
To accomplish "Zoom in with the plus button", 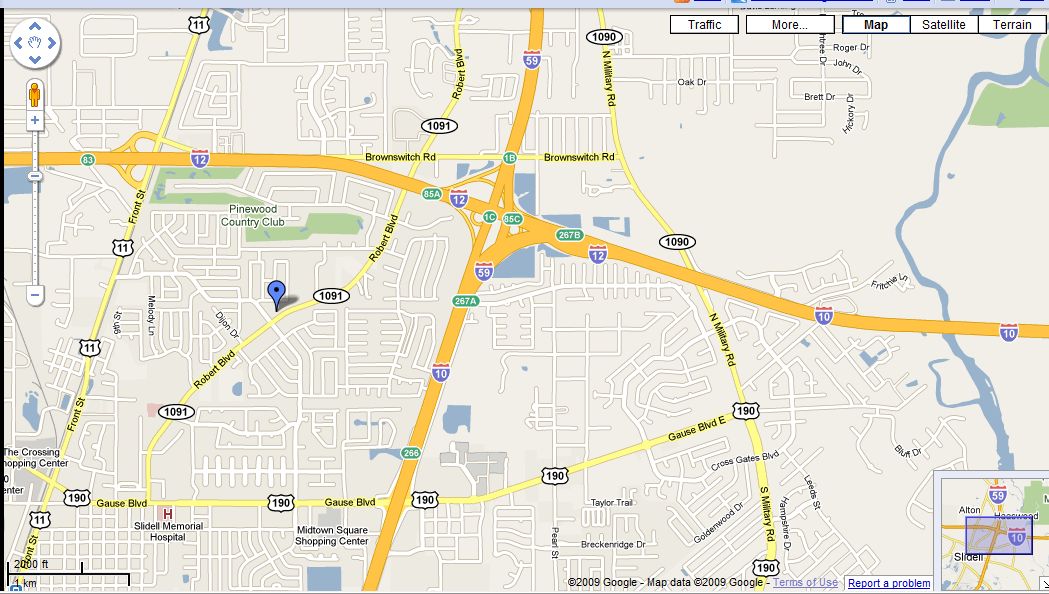I will coord(35,120).
